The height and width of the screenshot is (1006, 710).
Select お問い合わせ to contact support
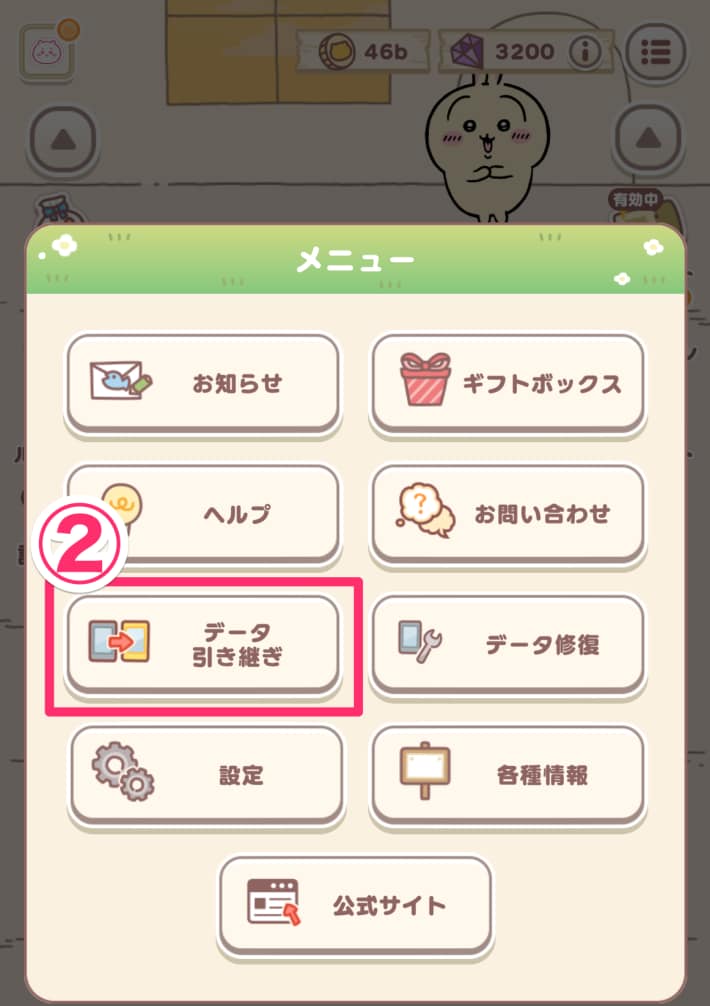tap(508, 514)
